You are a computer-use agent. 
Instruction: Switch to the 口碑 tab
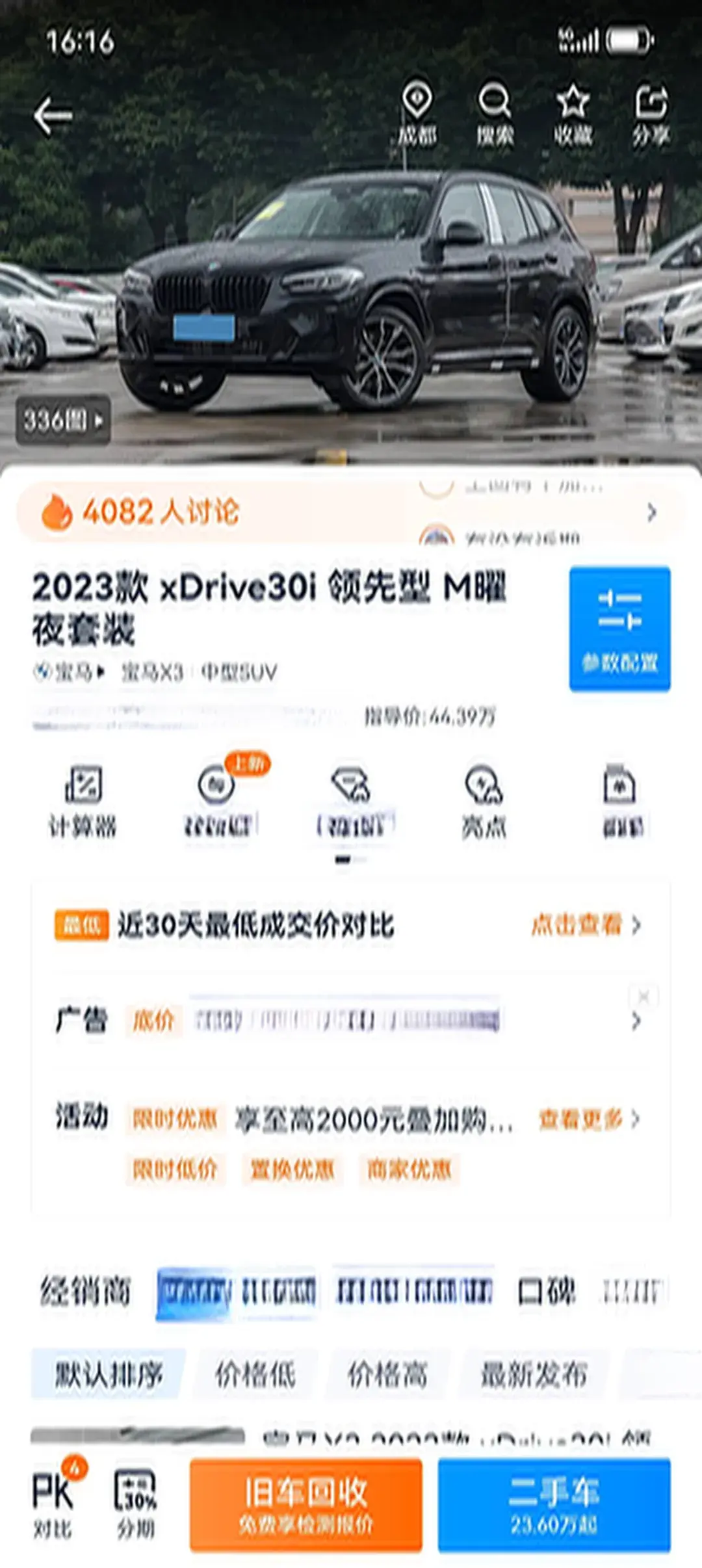click(x=547, y=1291)
